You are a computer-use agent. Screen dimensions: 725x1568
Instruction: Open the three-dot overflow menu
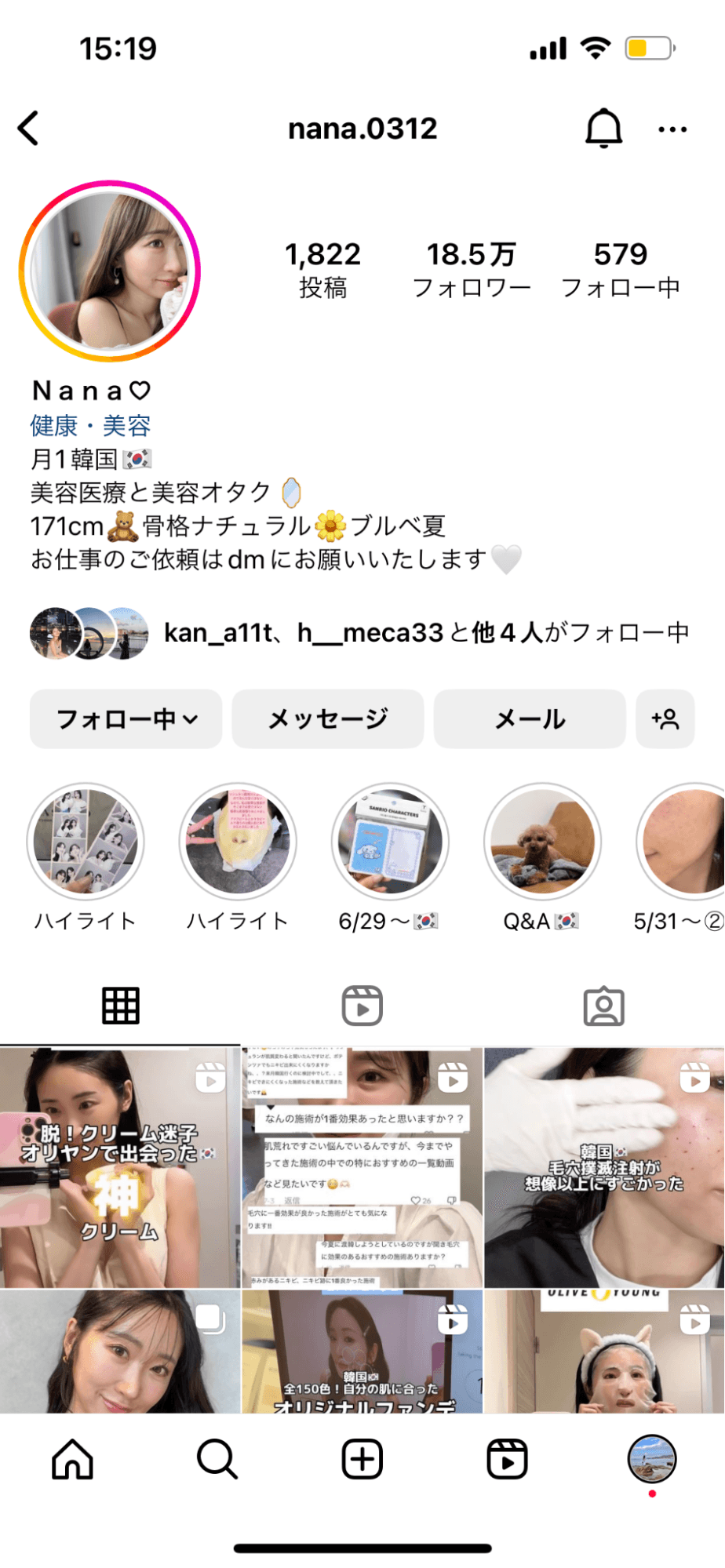pos(672,129)
